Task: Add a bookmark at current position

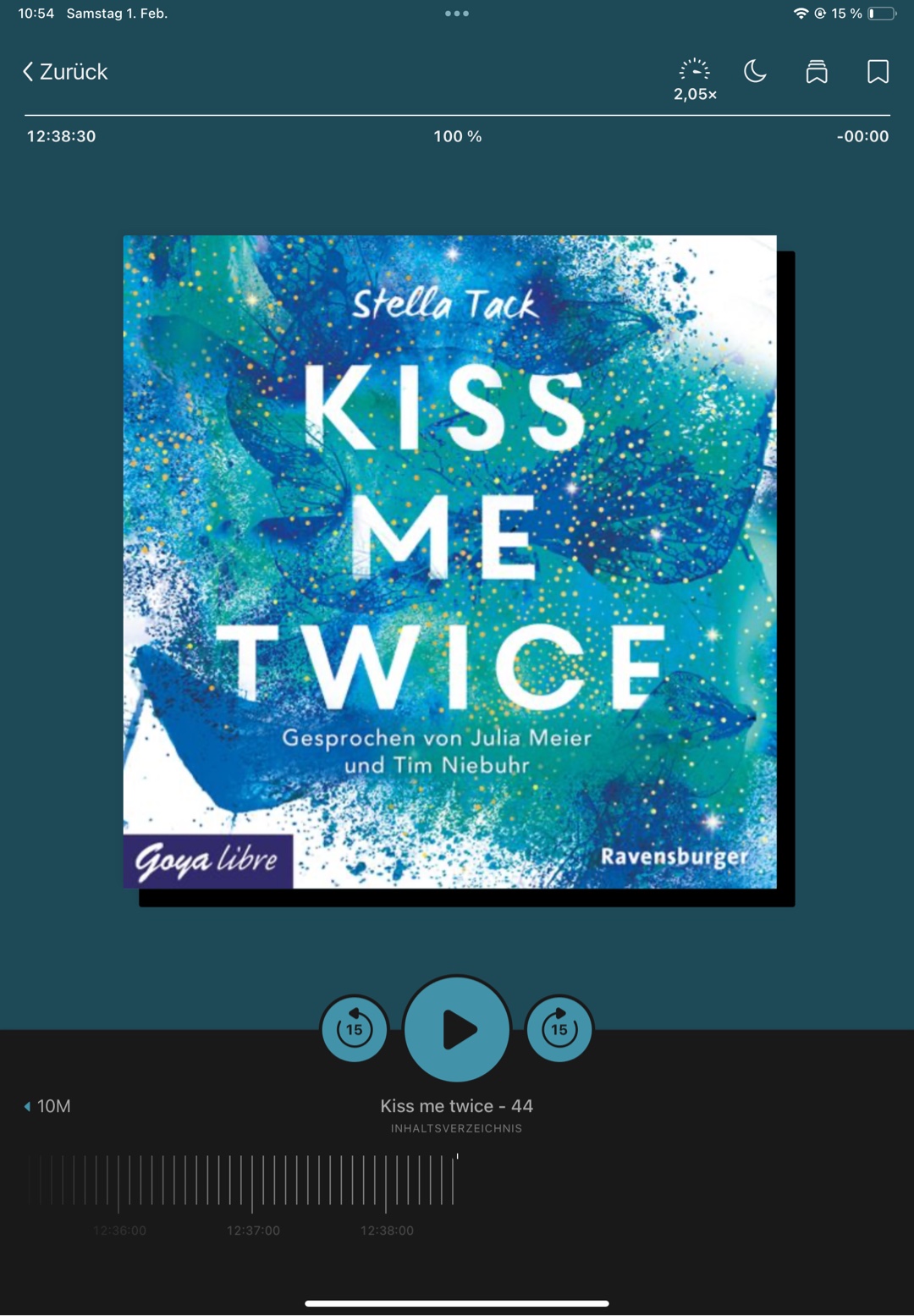Action: (878, 72)
